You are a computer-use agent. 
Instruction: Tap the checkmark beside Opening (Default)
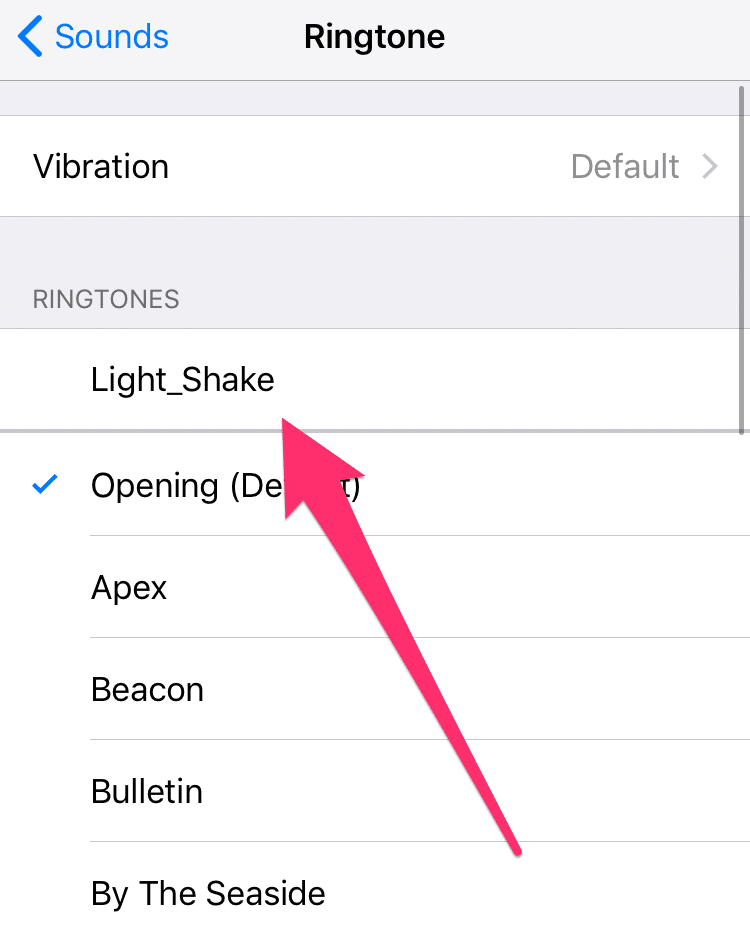point(42,485)
